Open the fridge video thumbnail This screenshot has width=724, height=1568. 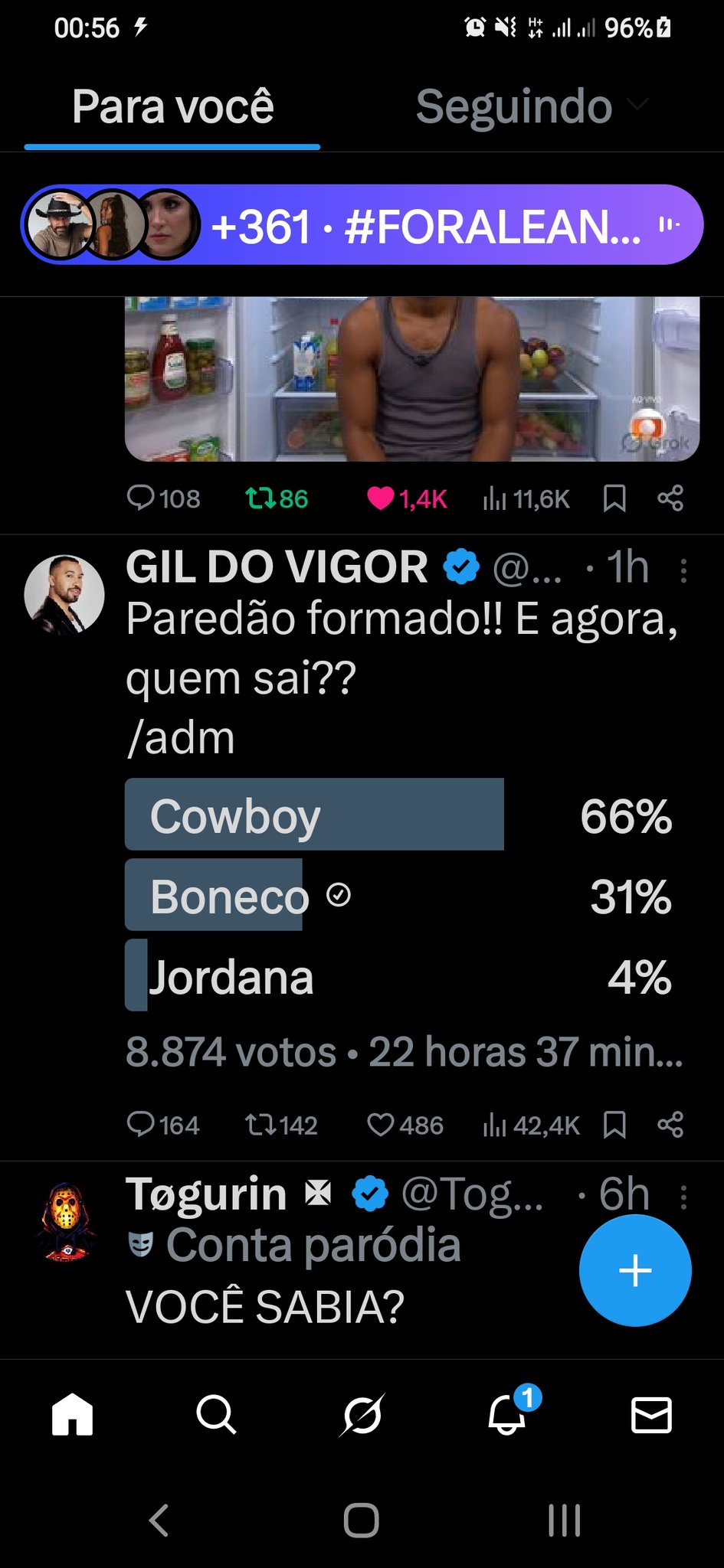pyautogui.click(x=412, y=378)
